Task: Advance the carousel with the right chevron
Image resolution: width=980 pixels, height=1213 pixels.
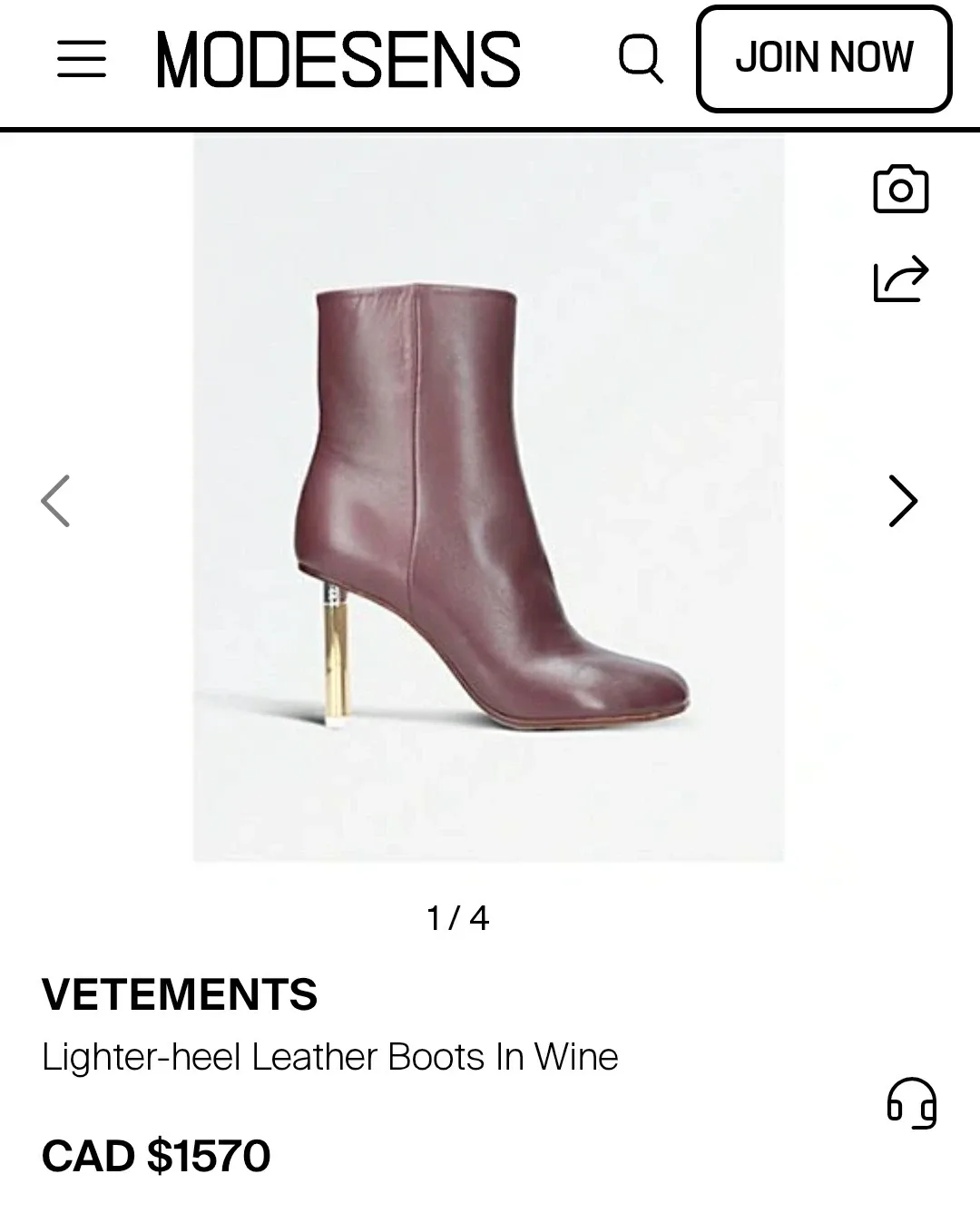Action: [903, 498]
